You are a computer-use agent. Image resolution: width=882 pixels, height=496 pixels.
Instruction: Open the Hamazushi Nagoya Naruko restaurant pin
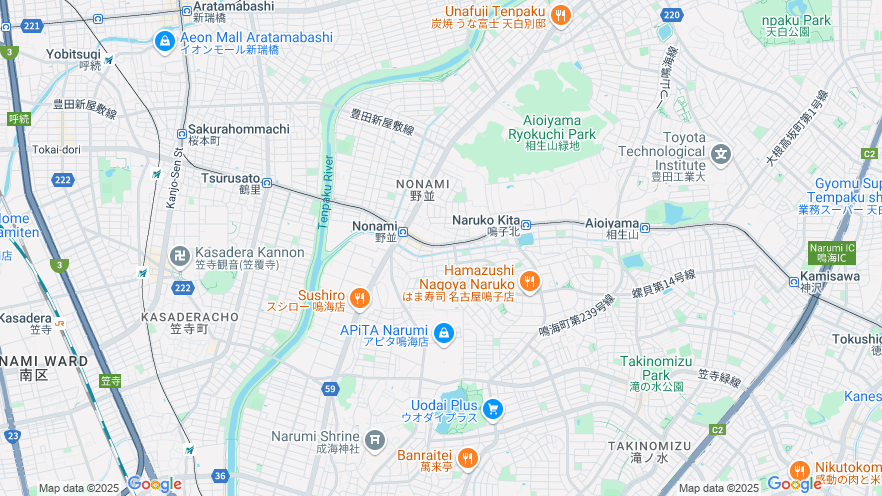point(530,282)
